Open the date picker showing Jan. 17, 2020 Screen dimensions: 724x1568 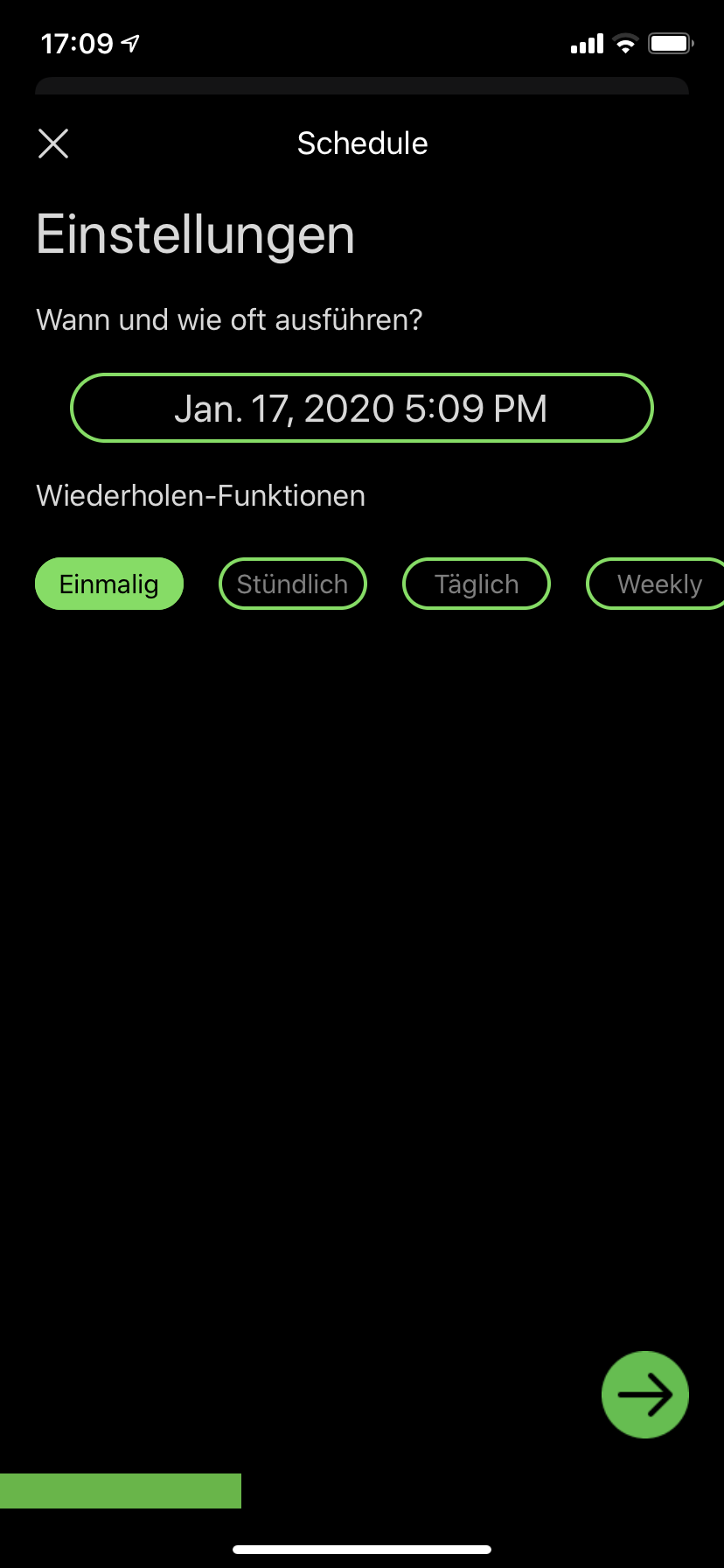pos(361,409)
